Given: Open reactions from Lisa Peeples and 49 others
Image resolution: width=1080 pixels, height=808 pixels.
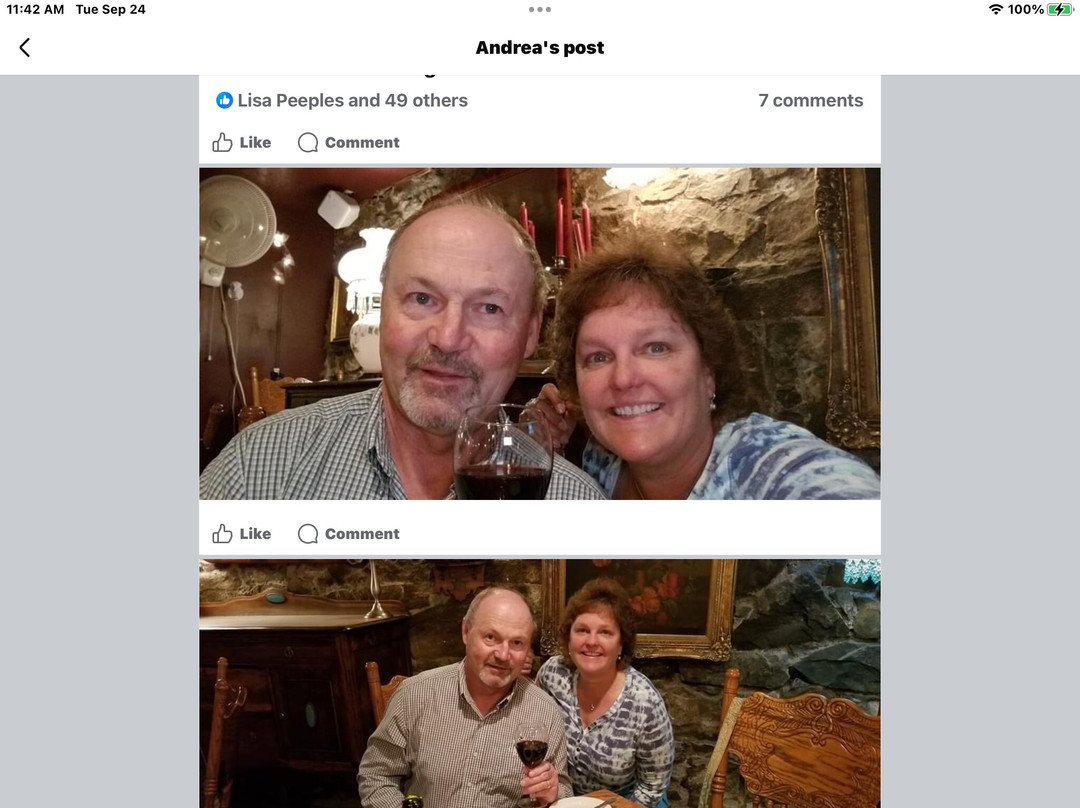Looking at the screenshot, I should point(342,101).
